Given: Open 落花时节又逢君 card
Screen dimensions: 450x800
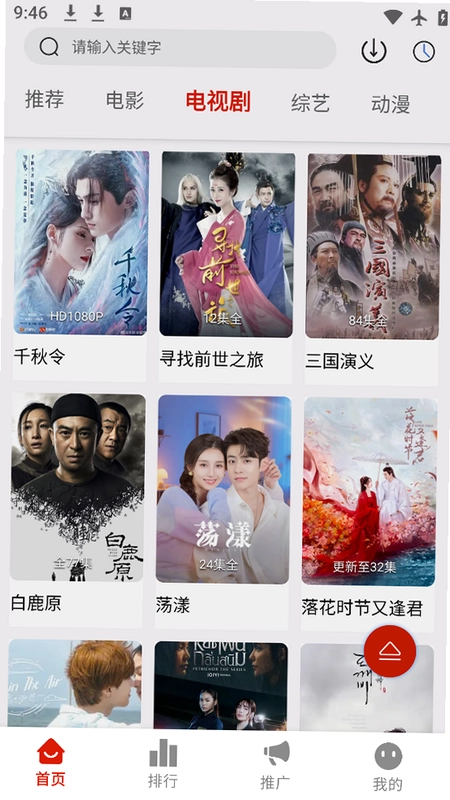Looking at the screenshot, I should (x=369, y=514).
